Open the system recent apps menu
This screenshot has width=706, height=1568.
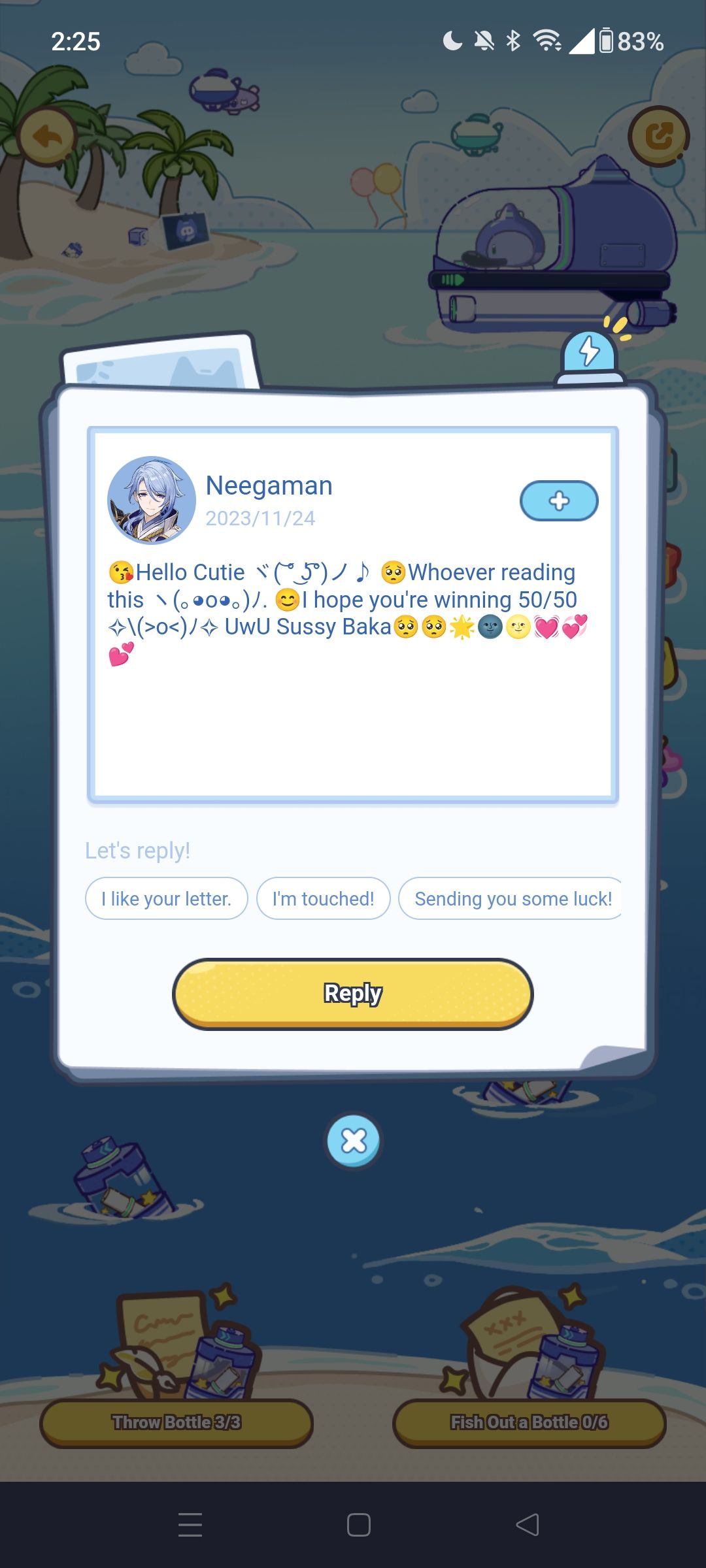coord(190,1525)
